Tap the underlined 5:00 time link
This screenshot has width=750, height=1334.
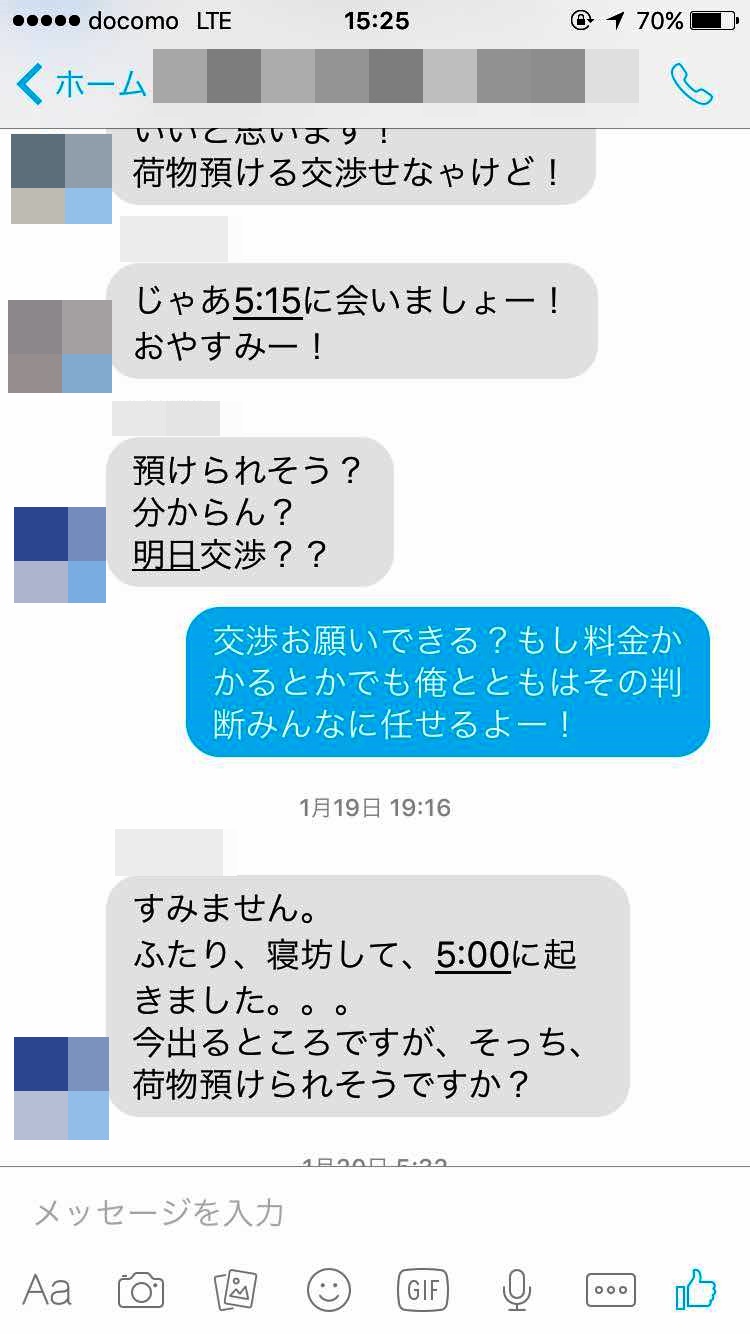[x=473, y=956]
